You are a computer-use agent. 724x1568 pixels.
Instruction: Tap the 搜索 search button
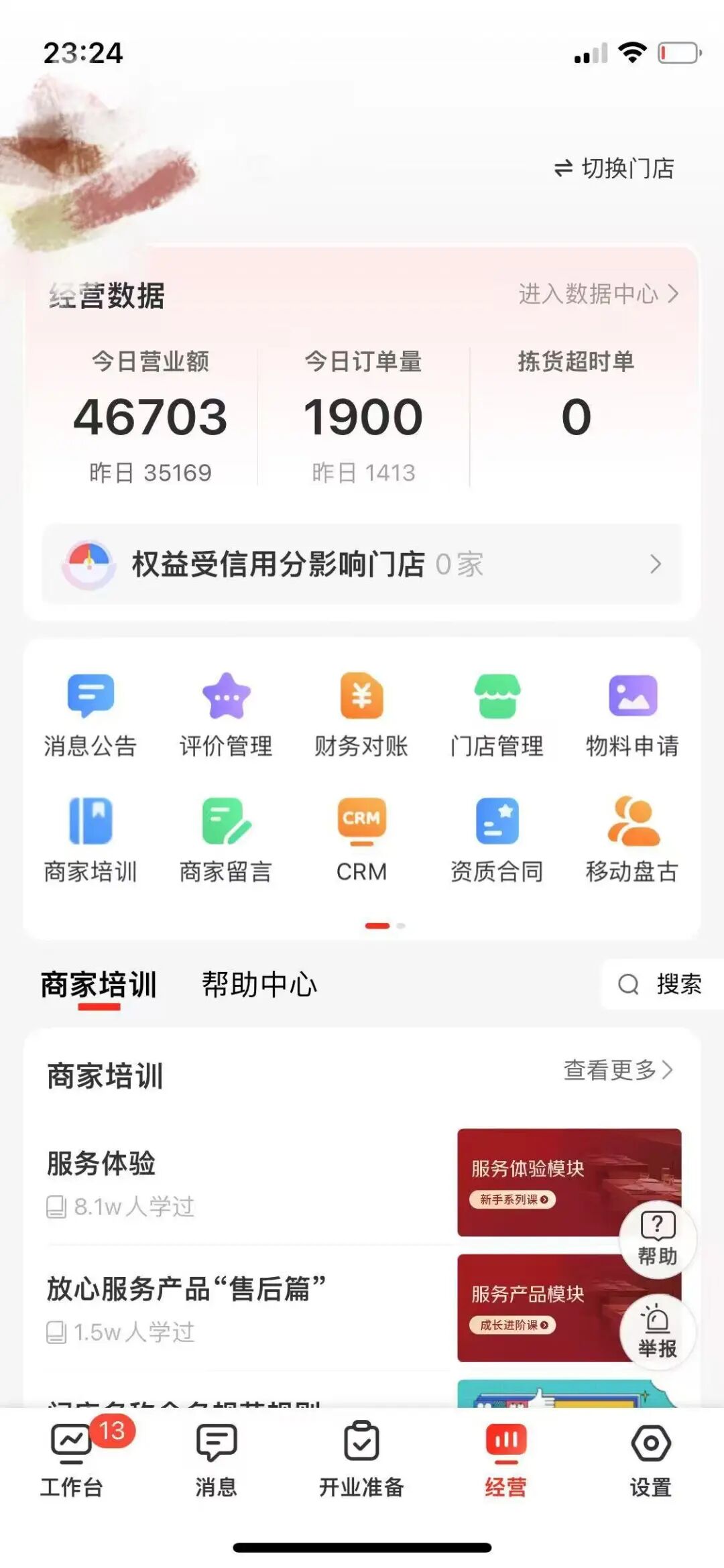point(661,985)
